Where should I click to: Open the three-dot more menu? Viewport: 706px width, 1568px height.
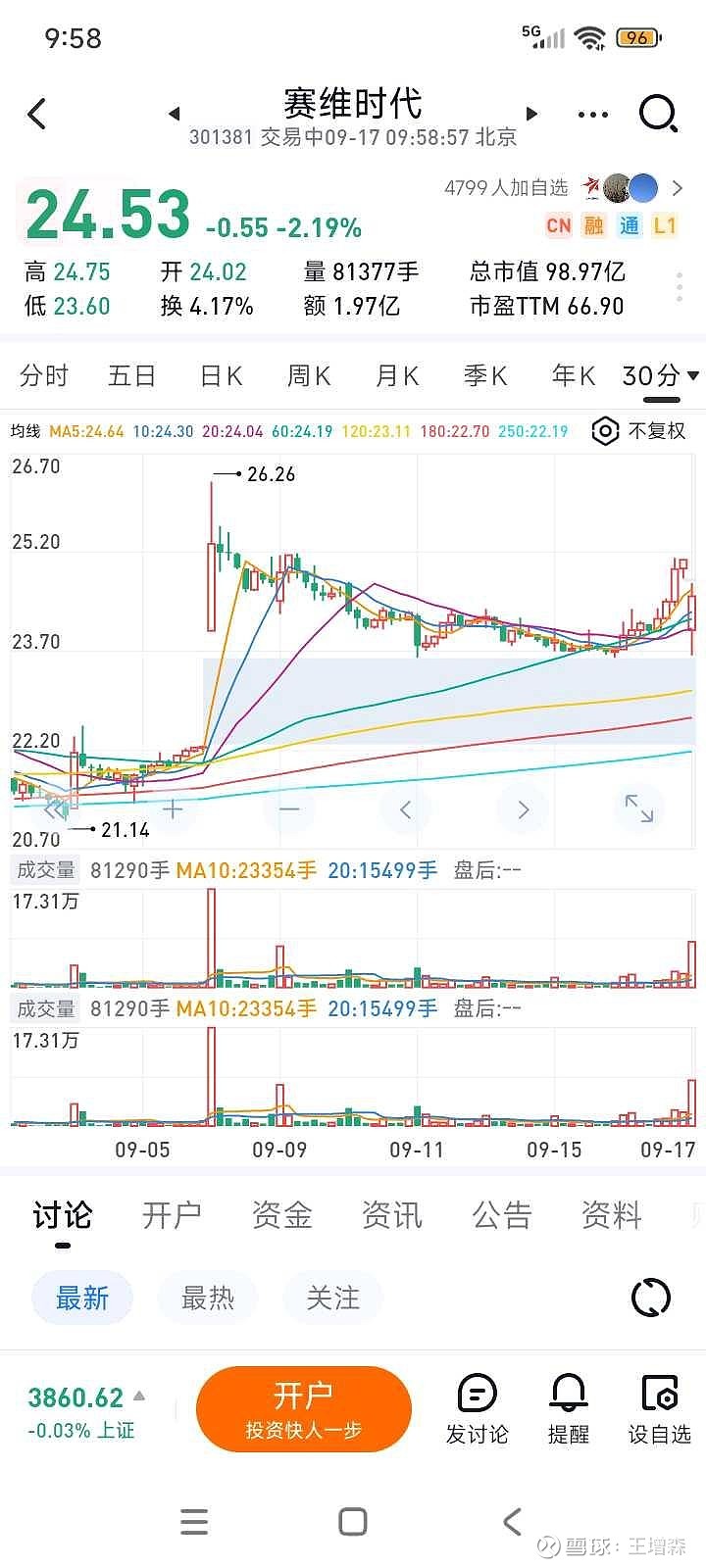592,115
